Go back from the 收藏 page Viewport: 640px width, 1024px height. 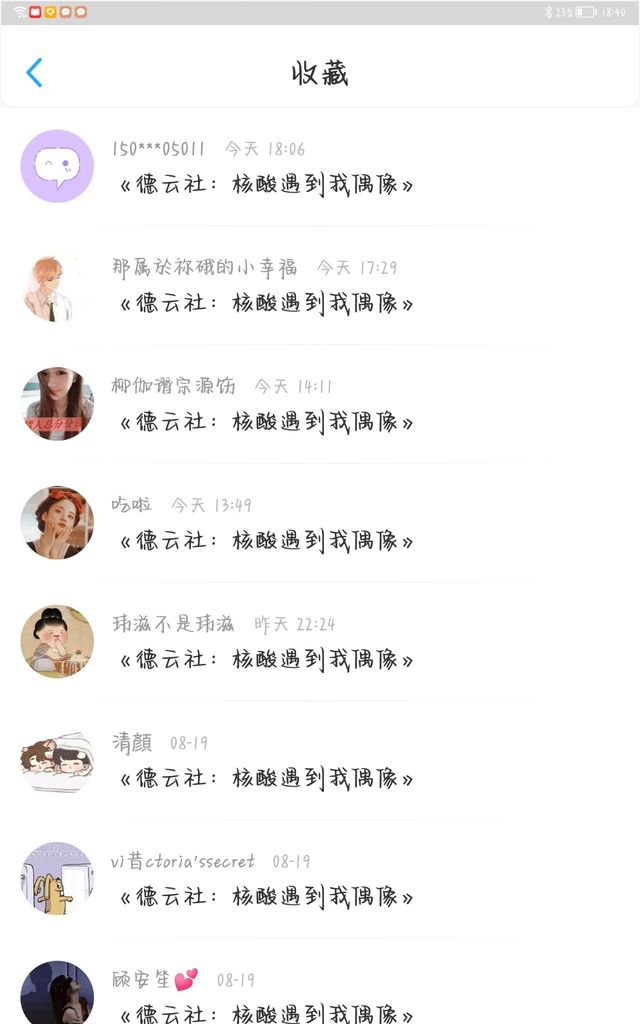coord(34,72)
